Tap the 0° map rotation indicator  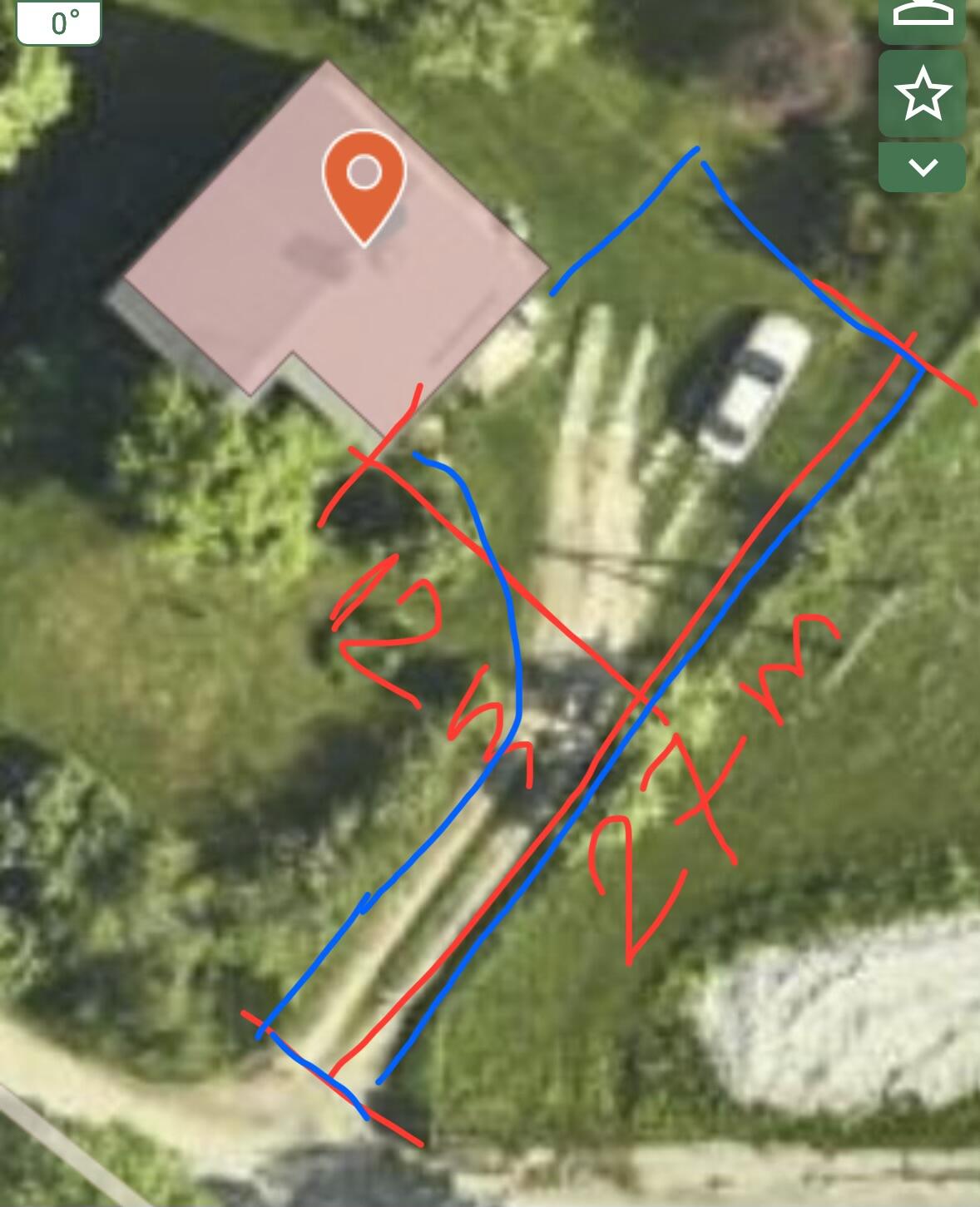tap(59, 22)
